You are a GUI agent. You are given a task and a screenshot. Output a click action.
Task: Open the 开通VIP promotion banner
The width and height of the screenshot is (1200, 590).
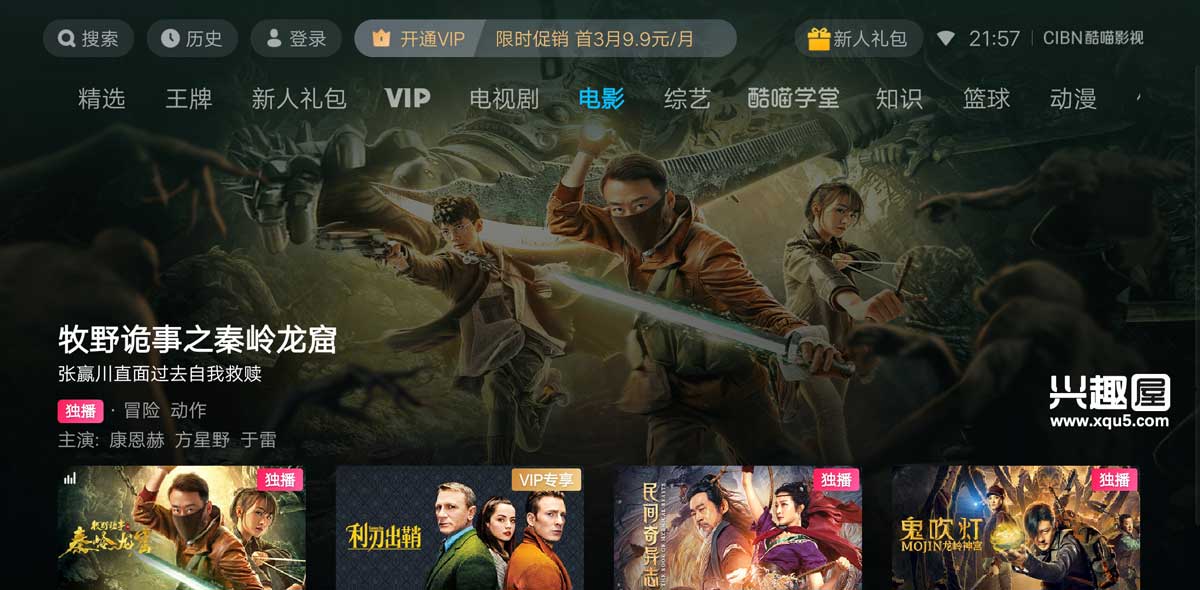tap(545, 39)
